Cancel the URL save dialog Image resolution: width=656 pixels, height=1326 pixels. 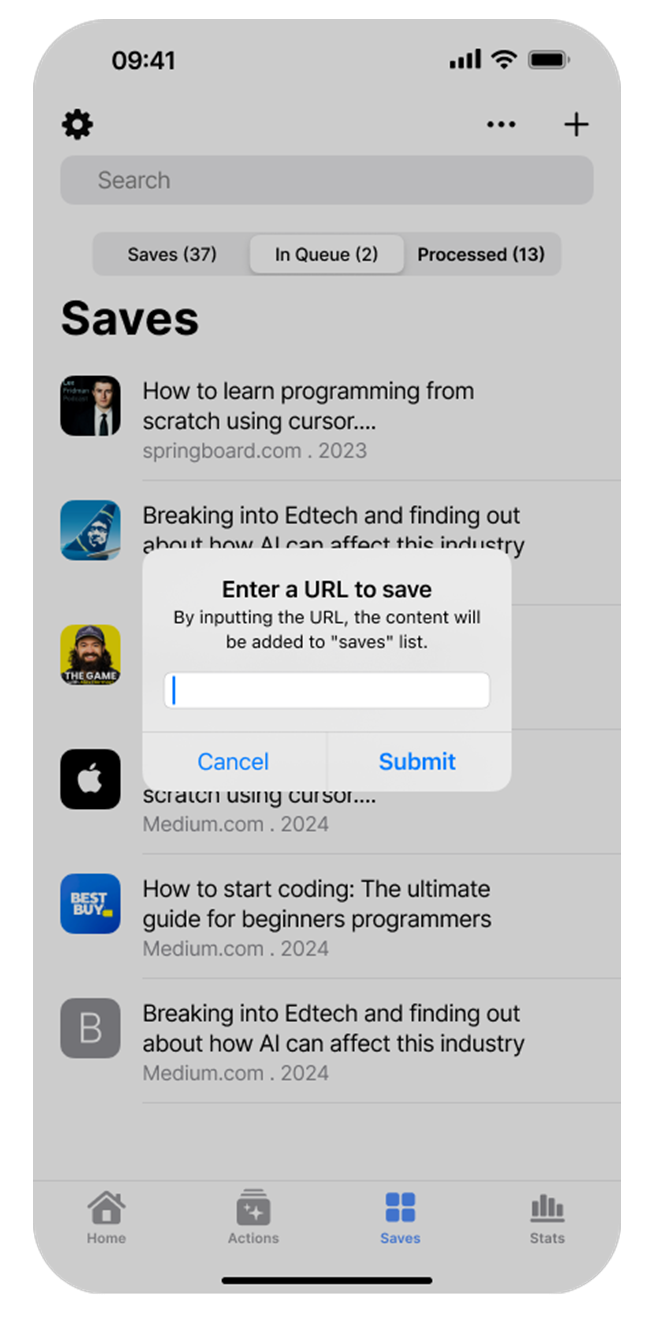tap(233, 761)
